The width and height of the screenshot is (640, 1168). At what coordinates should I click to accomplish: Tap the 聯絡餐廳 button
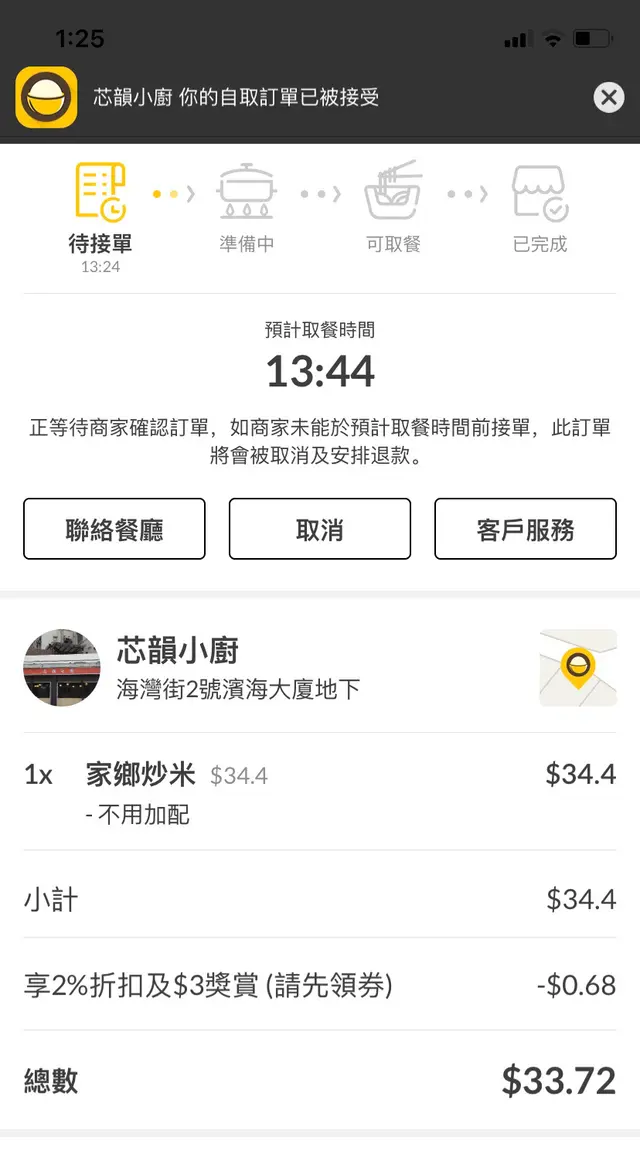coord(114,529)
